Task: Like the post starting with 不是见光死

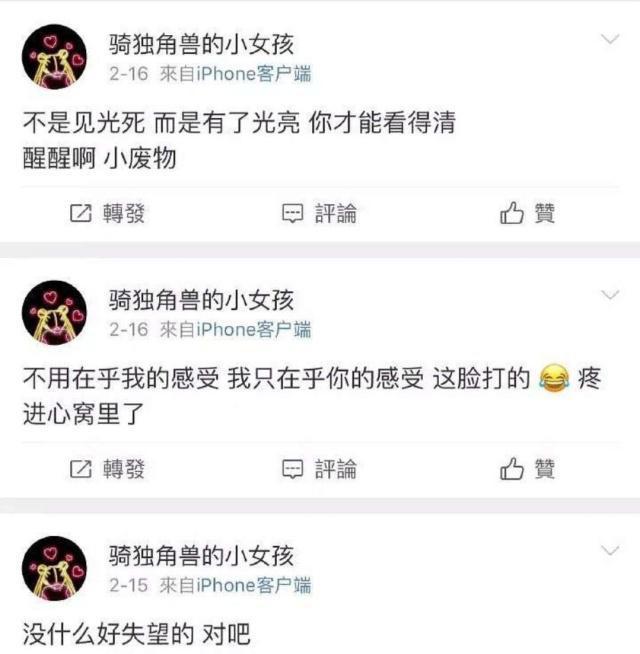Action: tap(527, 213)
